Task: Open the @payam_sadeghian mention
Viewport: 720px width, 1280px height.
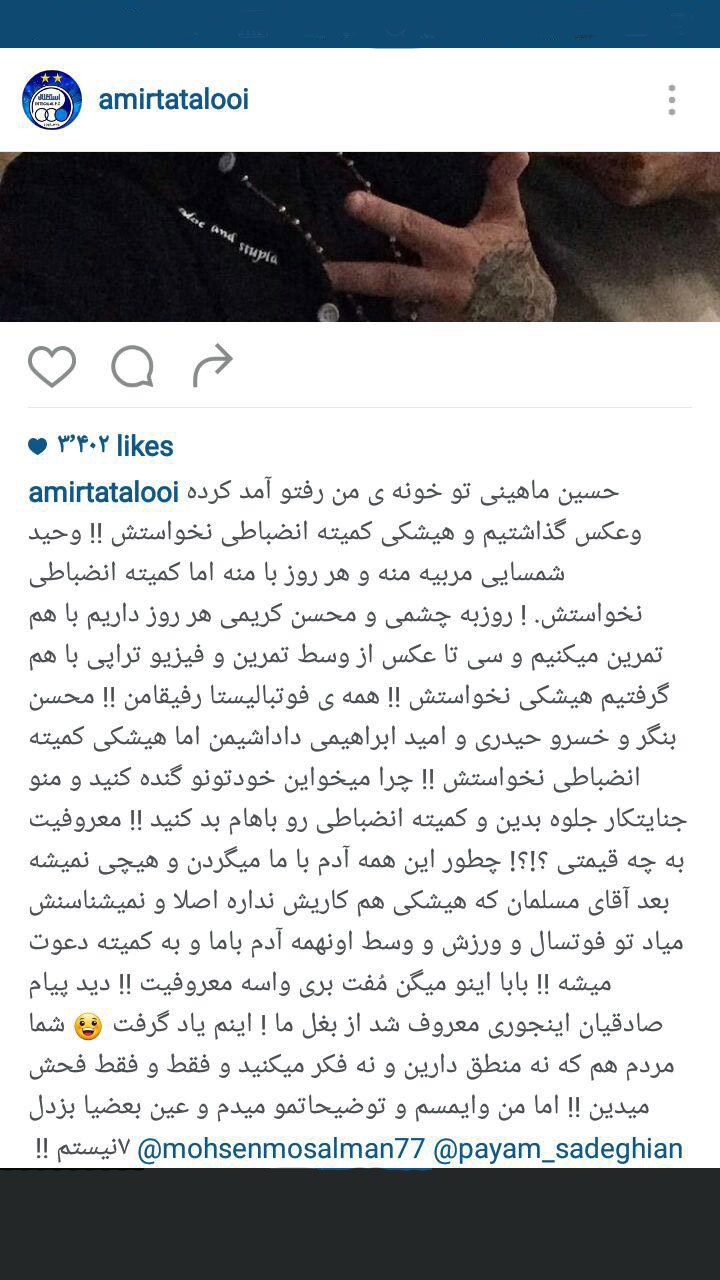Action: click(558, 1149)
